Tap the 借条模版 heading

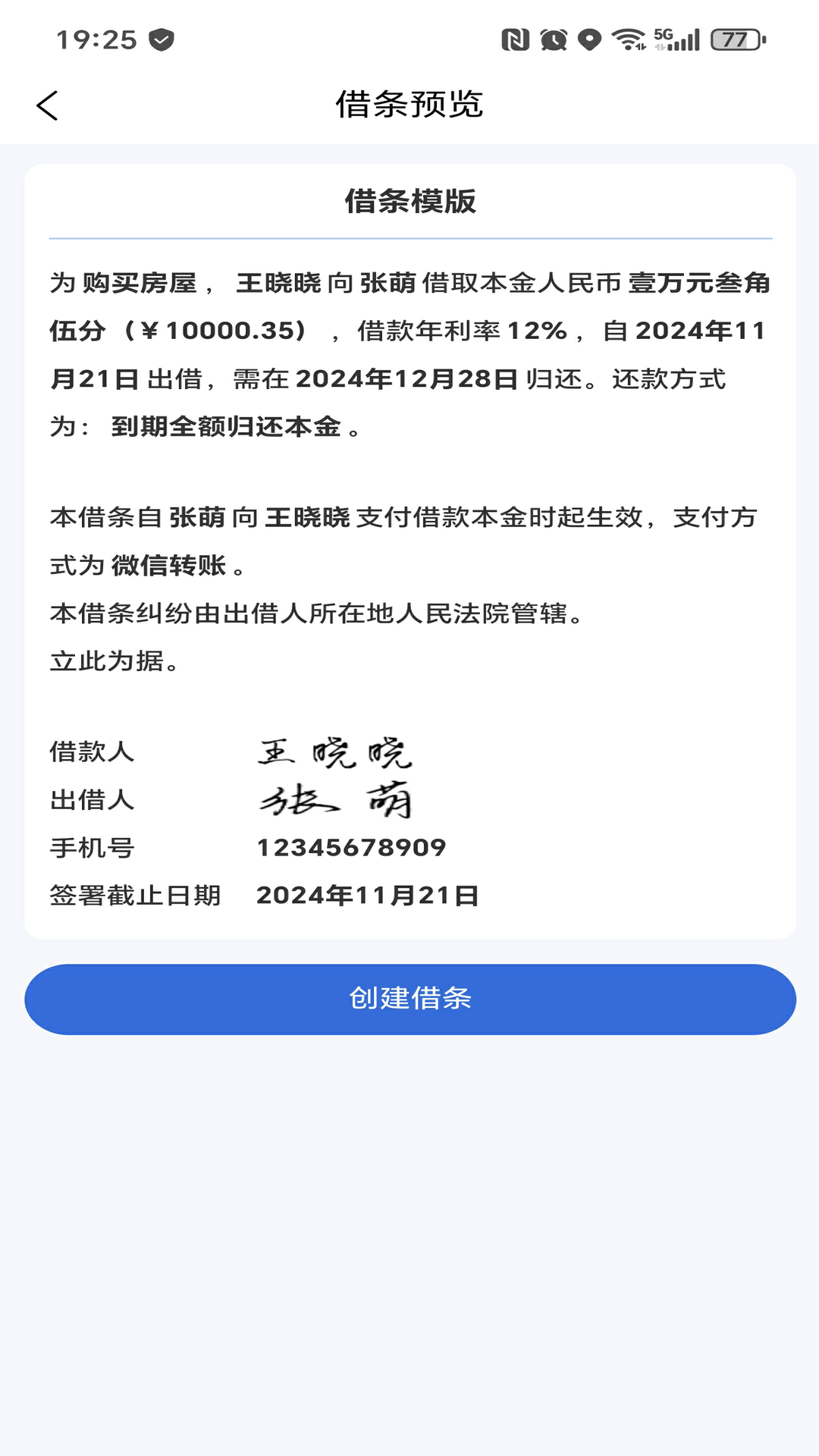click(409, 199)
